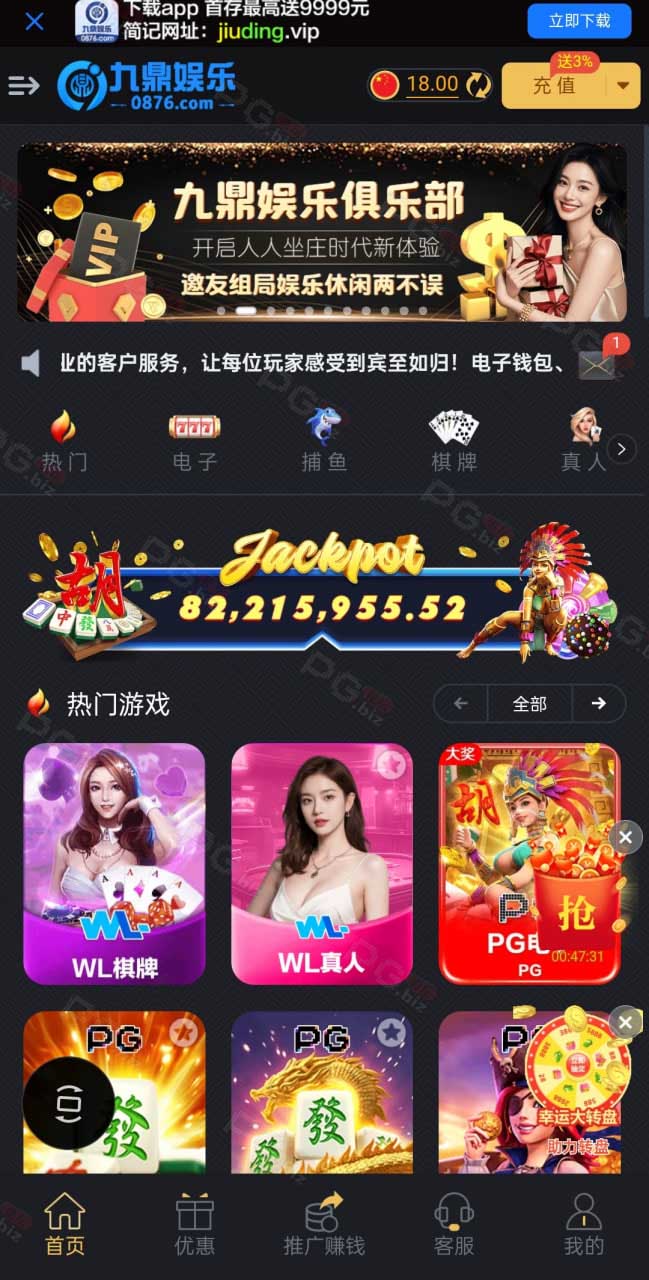Go to next hot games page
Screen dimensions: 649x1280
[x=598, y=704]
